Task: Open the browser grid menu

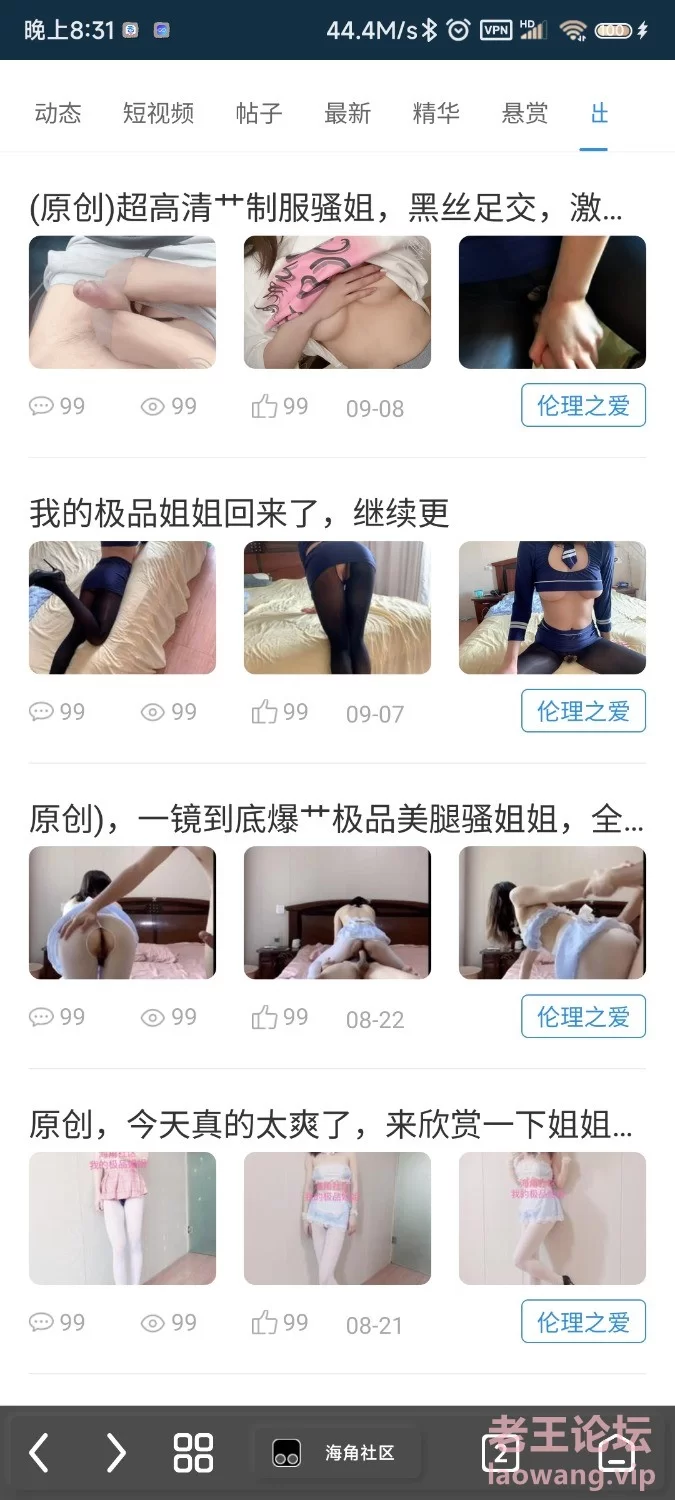Action: 193,1453
